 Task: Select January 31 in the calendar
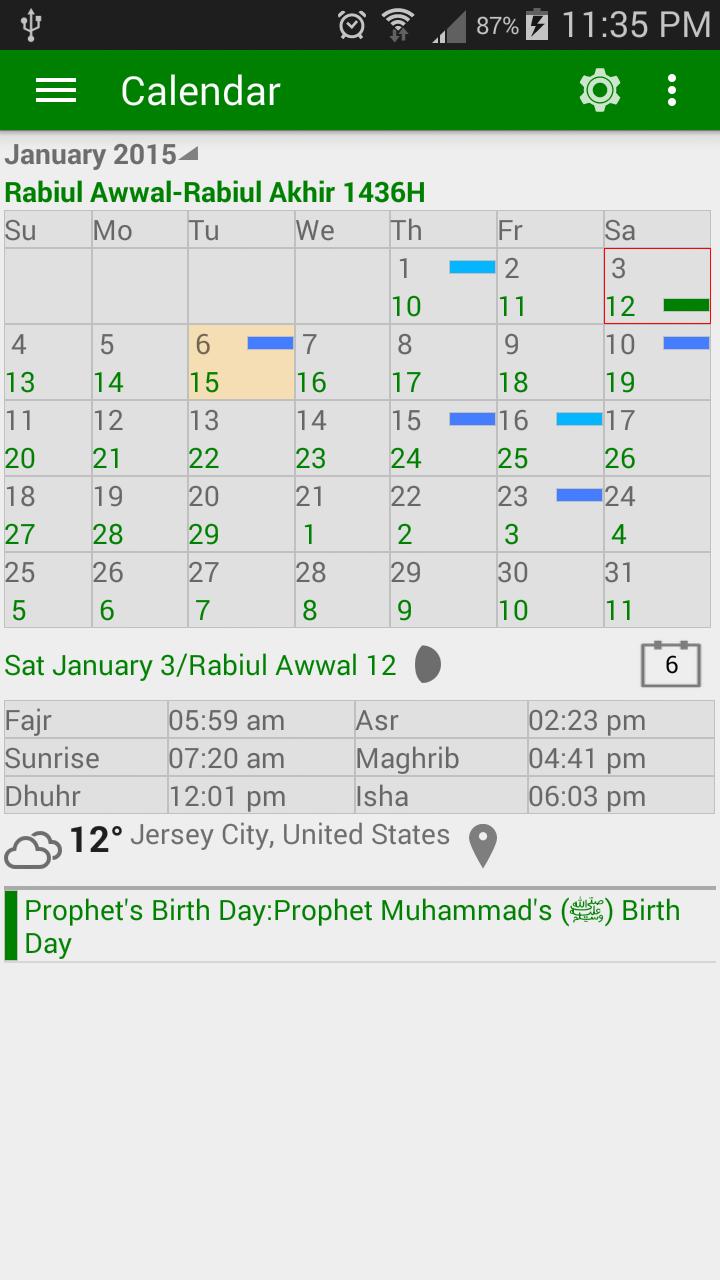(x=657, y=590)
